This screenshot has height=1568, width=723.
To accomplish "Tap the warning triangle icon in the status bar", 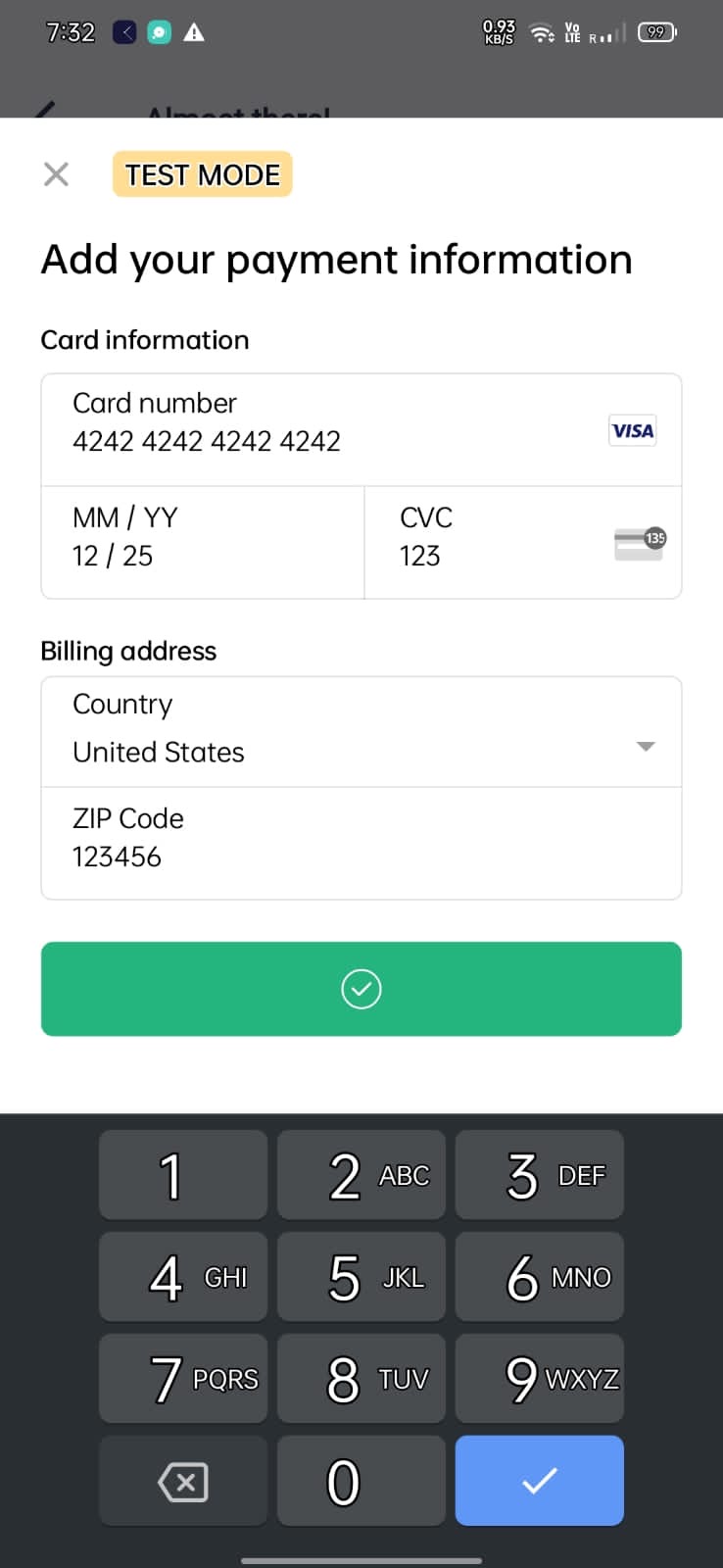I will point(194,31).
